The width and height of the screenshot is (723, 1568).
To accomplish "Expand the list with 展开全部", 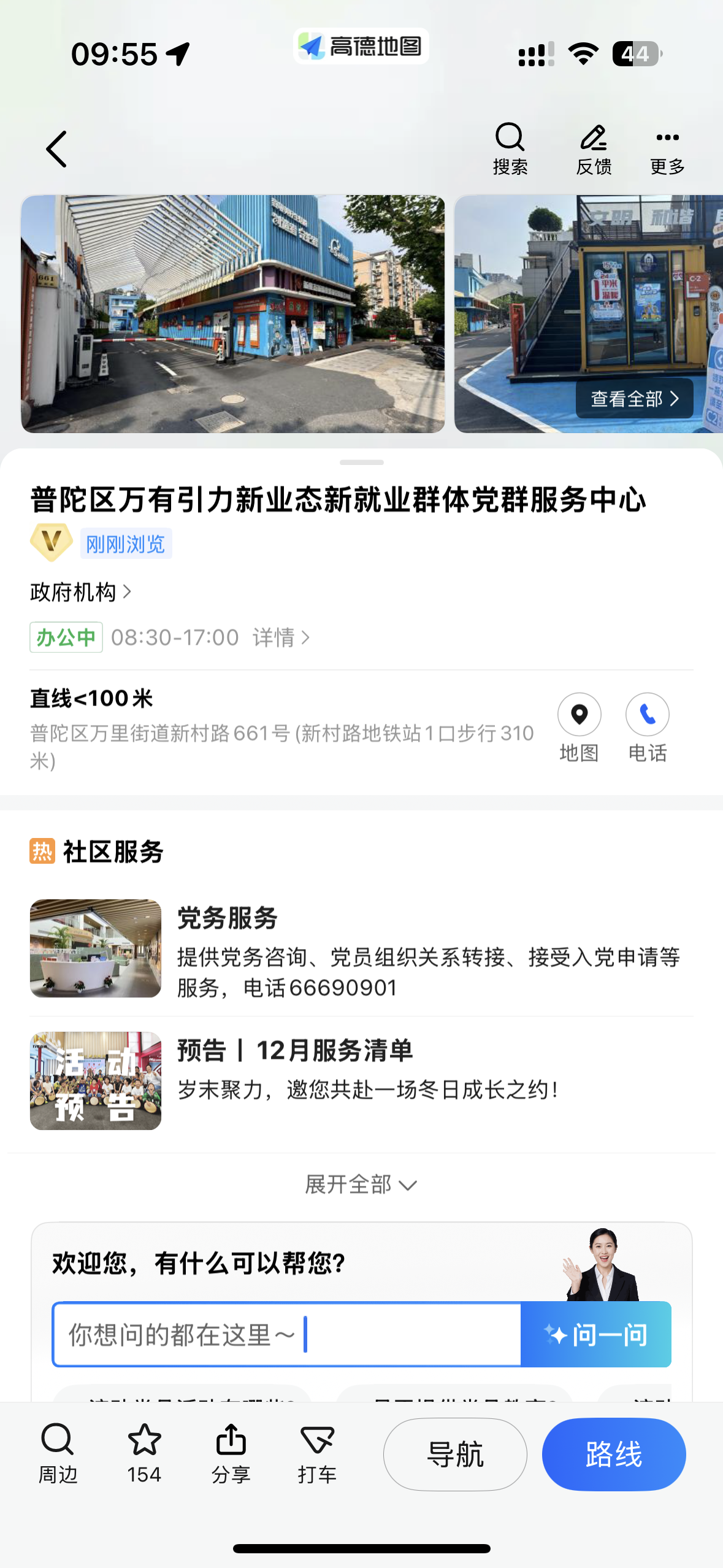I will click(361, 1185).
